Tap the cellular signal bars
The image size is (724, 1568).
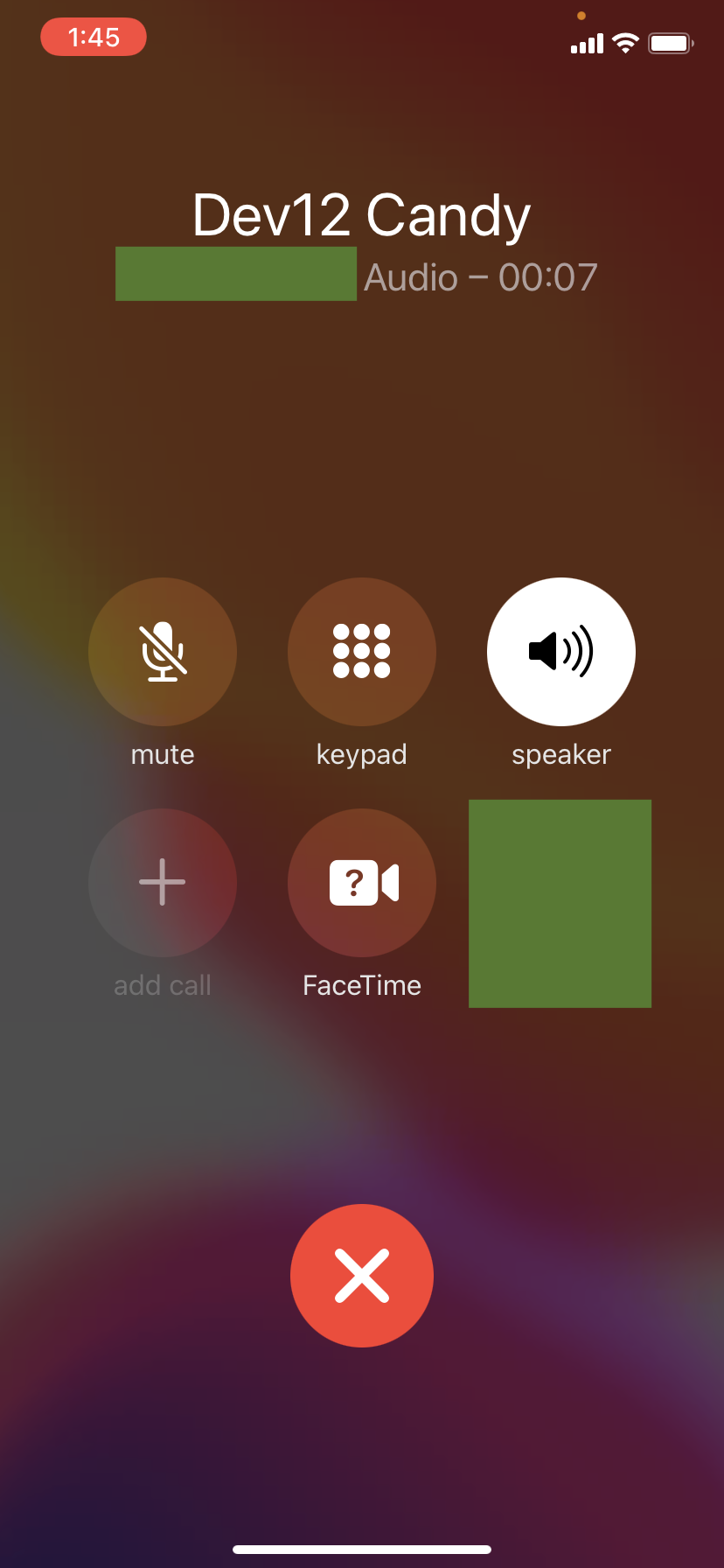pos(586,43)
